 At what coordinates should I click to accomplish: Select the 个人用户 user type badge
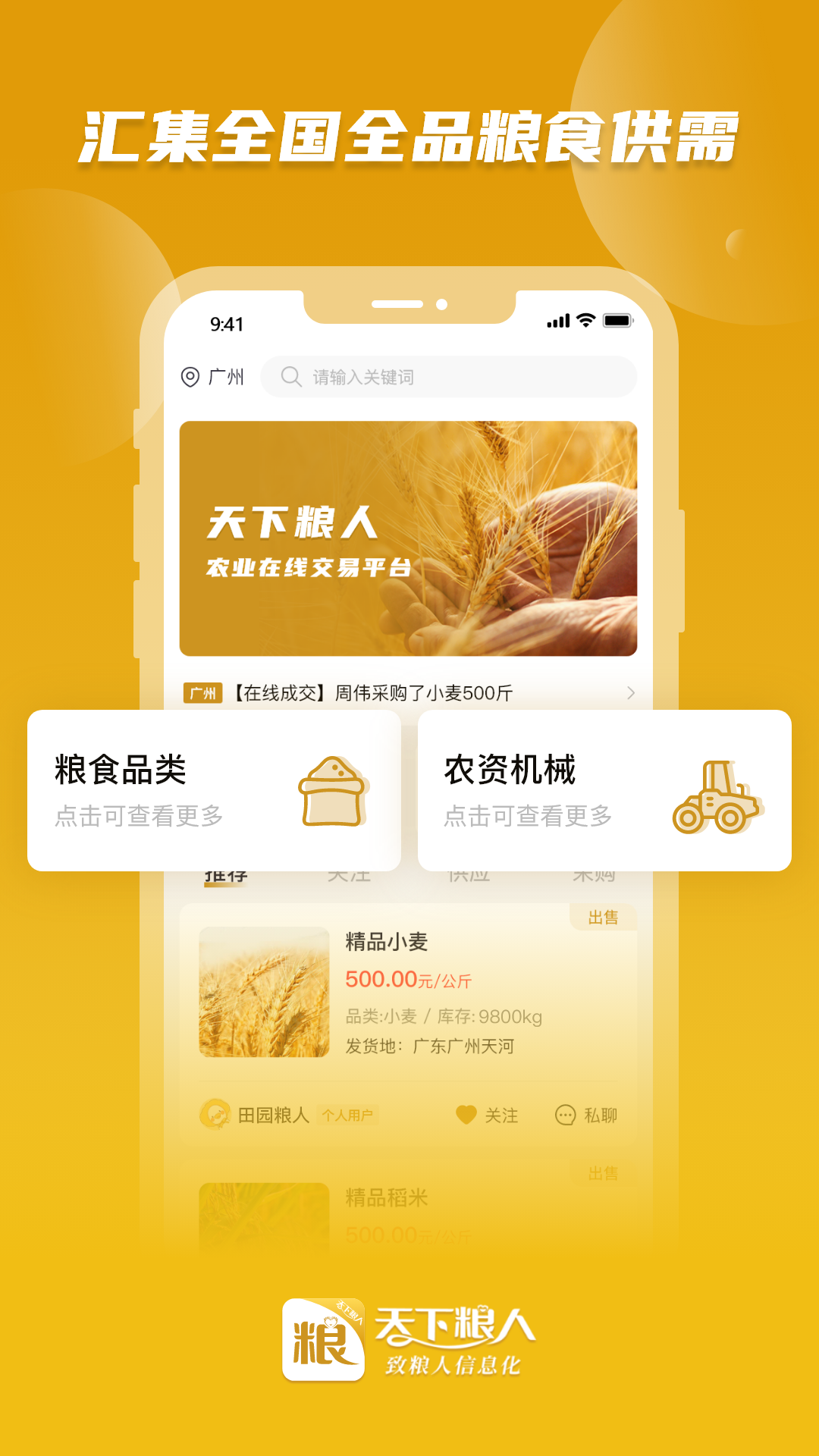pyautogui.click(x=353, y=1116)
